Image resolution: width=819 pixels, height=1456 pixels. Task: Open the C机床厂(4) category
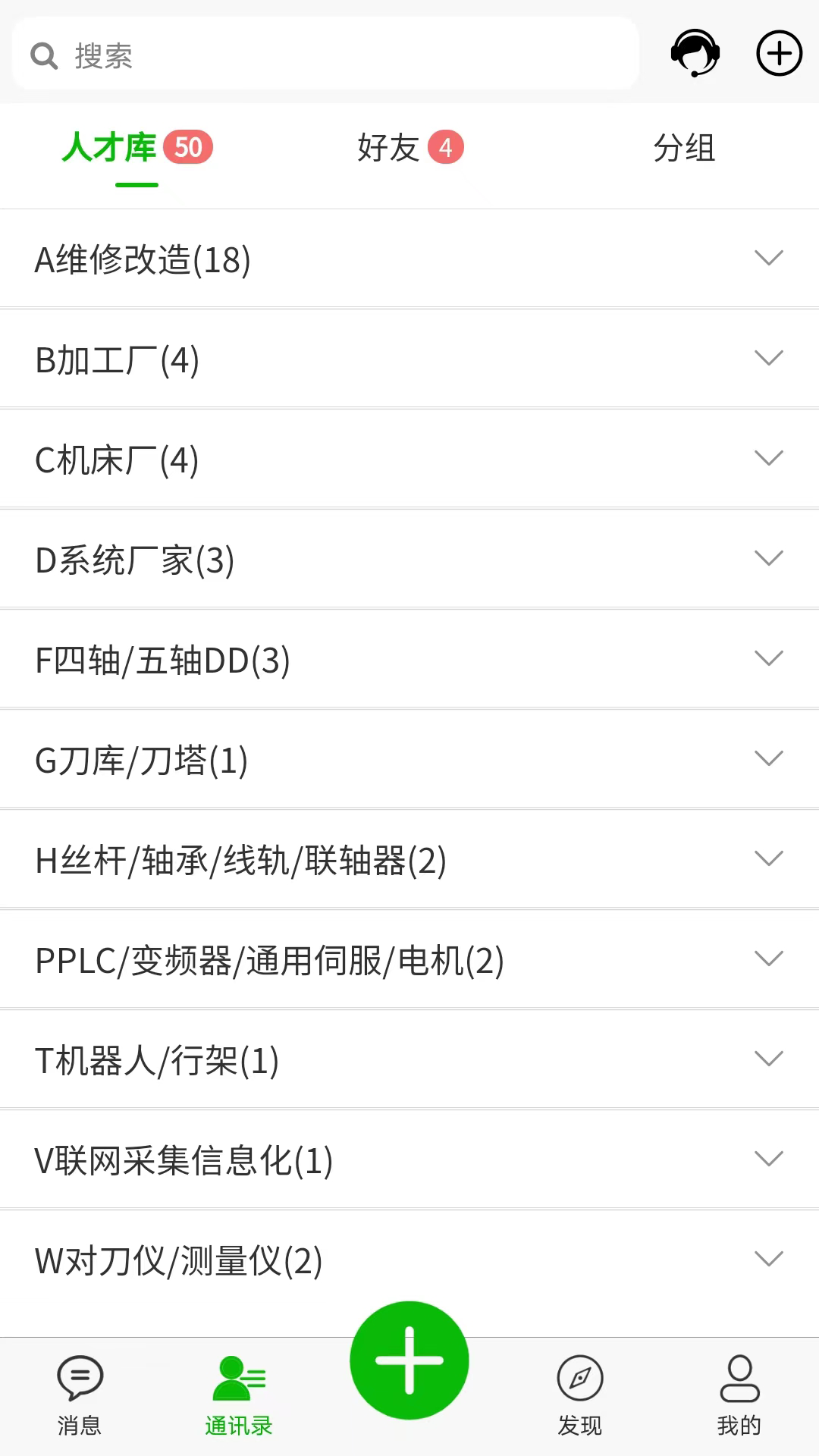[x=409, y=459]
